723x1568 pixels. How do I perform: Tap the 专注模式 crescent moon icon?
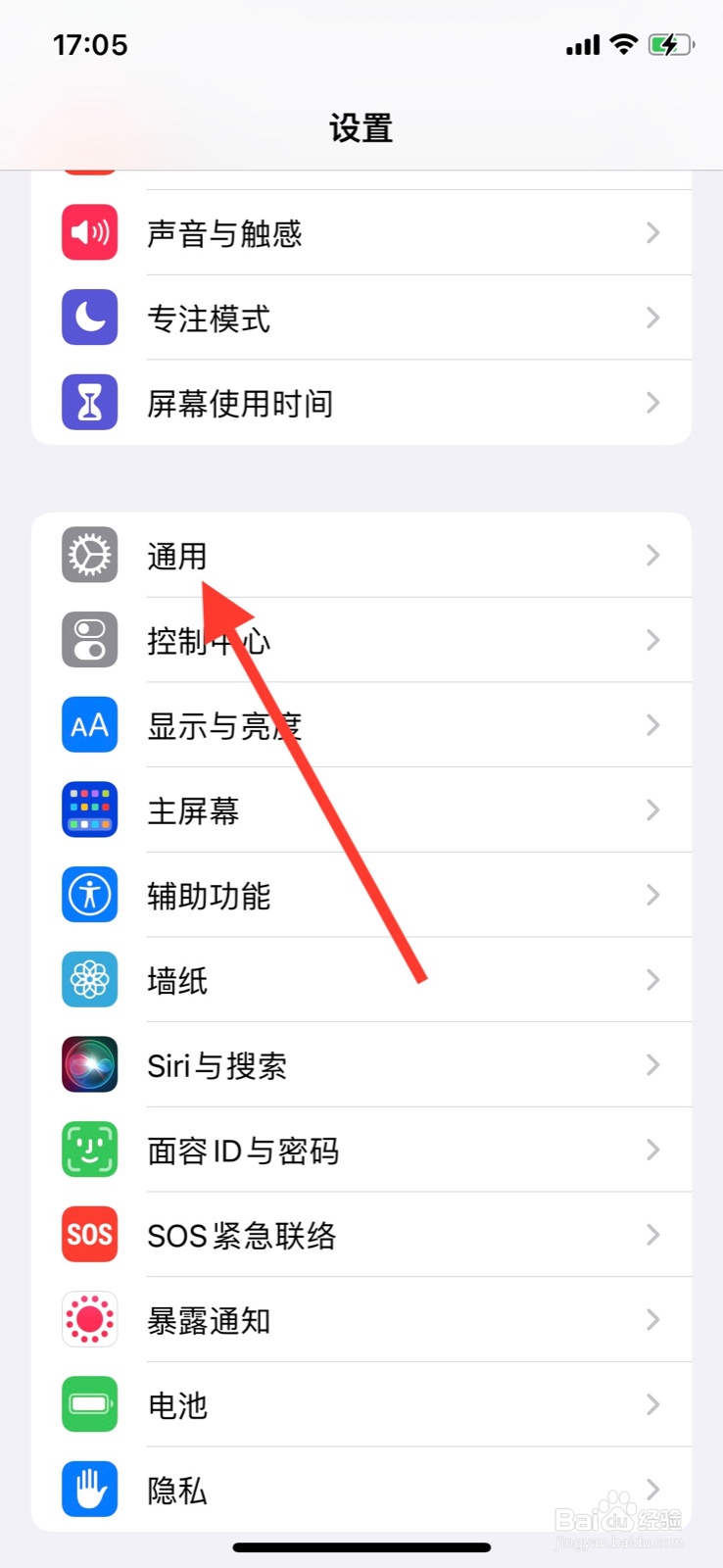click(89, 318)
